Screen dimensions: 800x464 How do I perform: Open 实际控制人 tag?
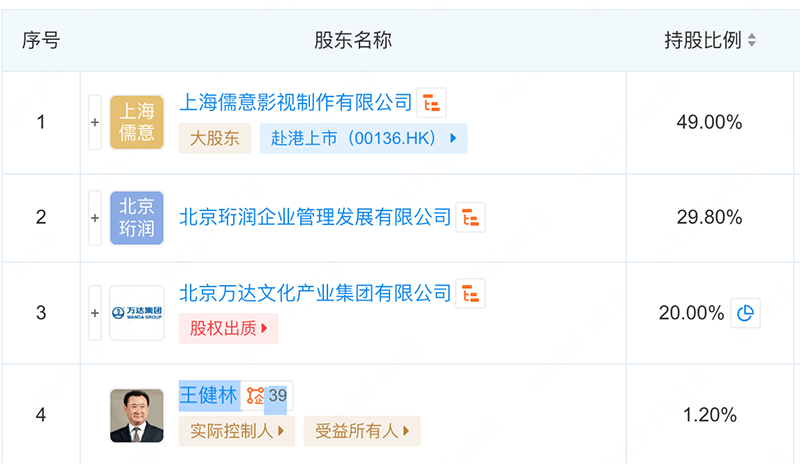pyautogui.click(x=237, y=431)
